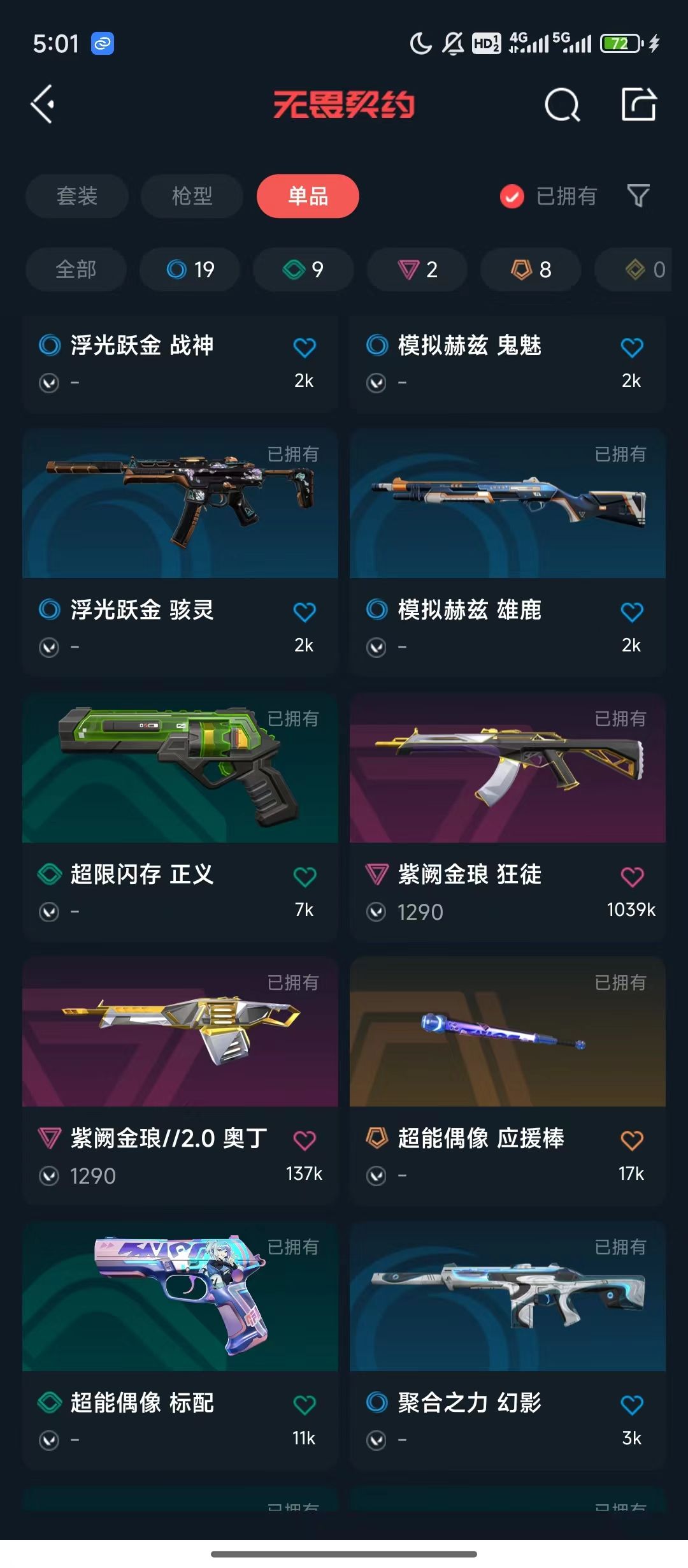
Task: Filter by the pink tier chip showing 2
Action: pos(417,270)
